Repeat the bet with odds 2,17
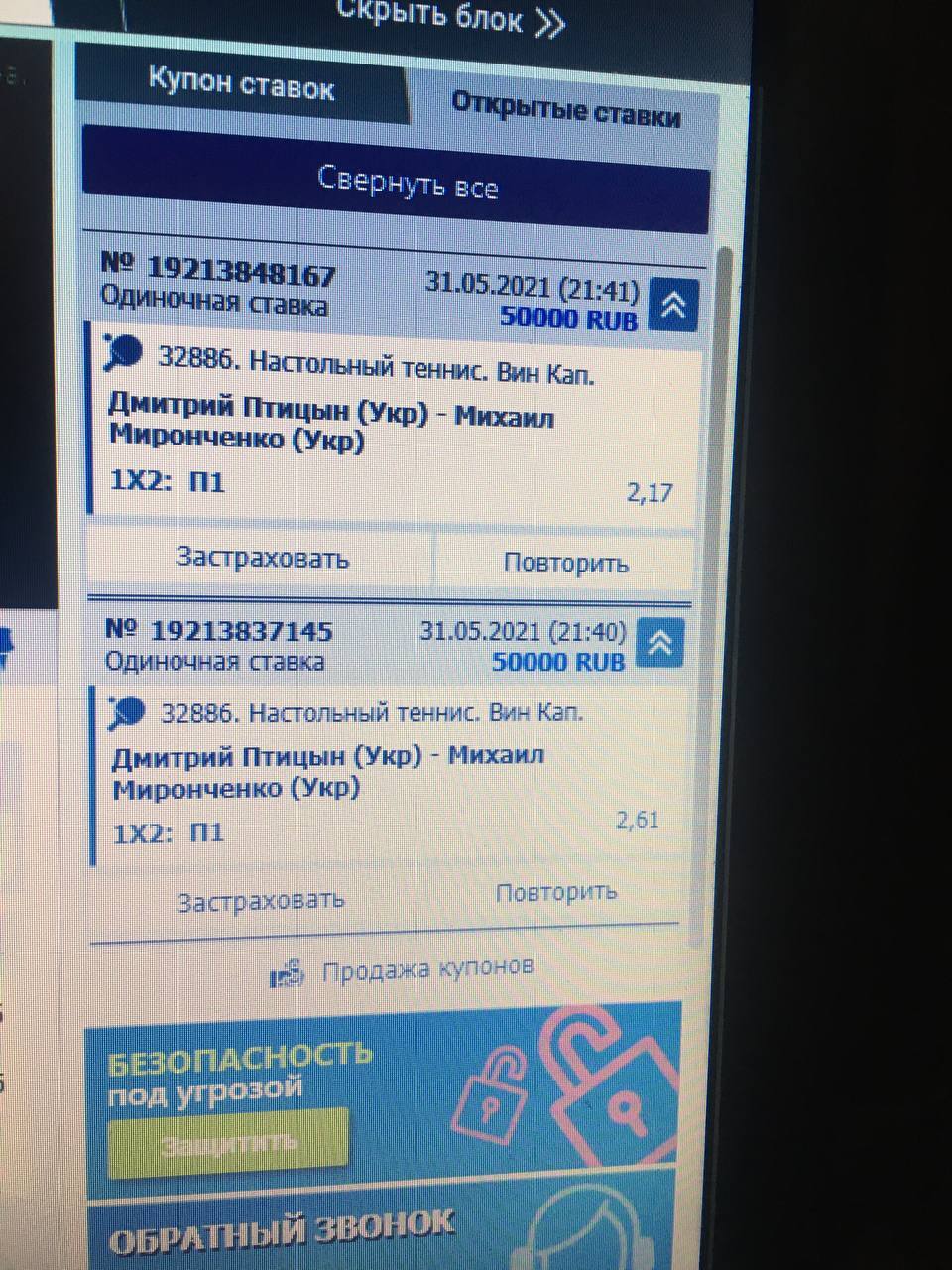Viewport: 952px width, 1270px height. pyautogui.click(x=565, y=564)
